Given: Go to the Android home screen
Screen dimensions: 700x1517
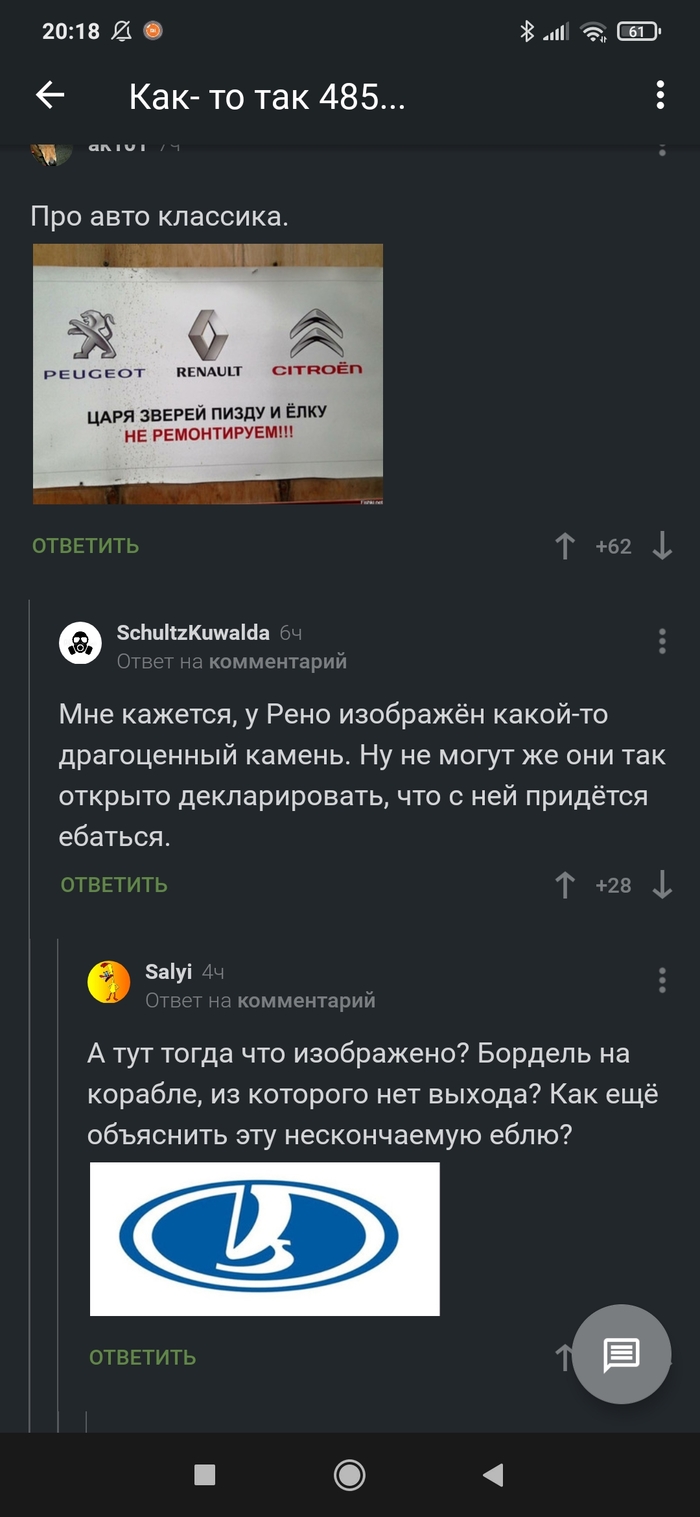Looking at the screenshot, I should 349,1474.
